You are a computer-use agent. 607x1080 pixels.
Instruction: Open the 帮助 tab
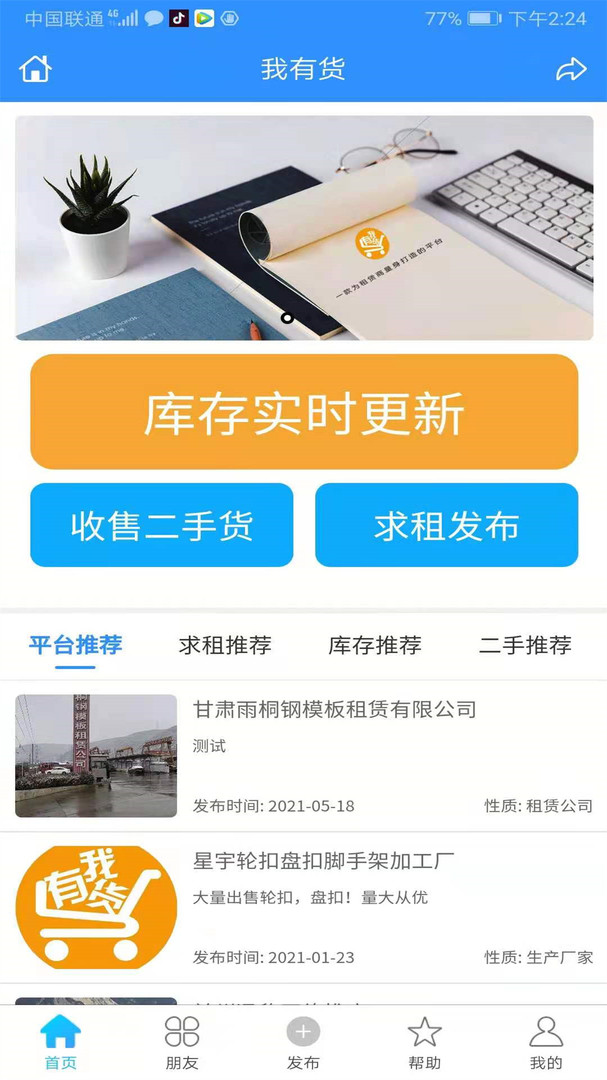(x=424, y=1042)
